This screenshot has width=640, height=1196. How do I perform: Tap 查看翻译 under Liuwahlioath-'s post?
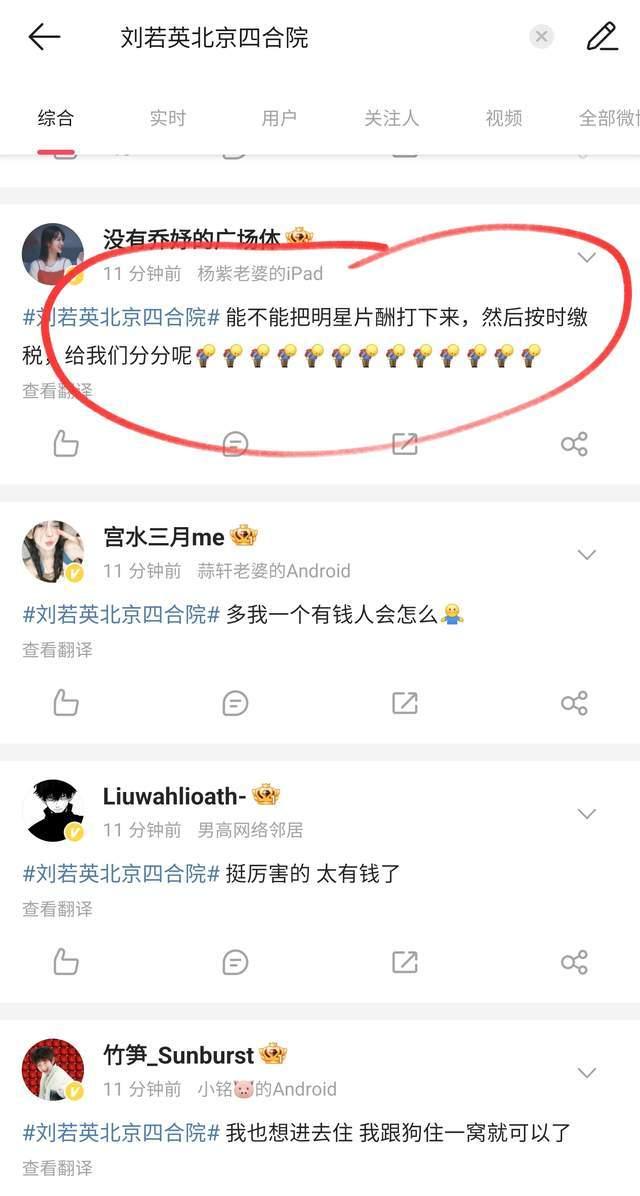tap(57, 909)
